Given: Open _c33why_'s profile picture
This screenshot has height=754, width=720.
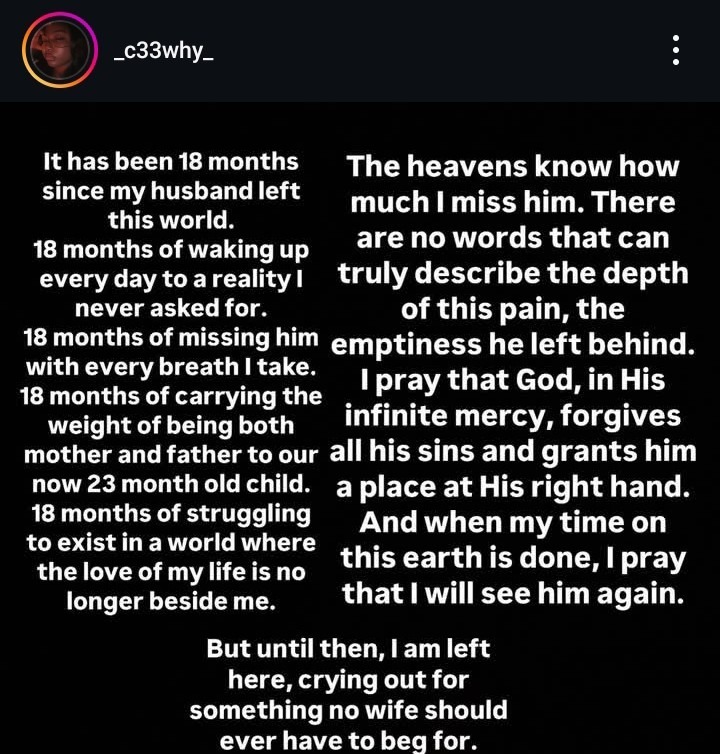Looking at the screenshot, I should (x=60, y=51).
